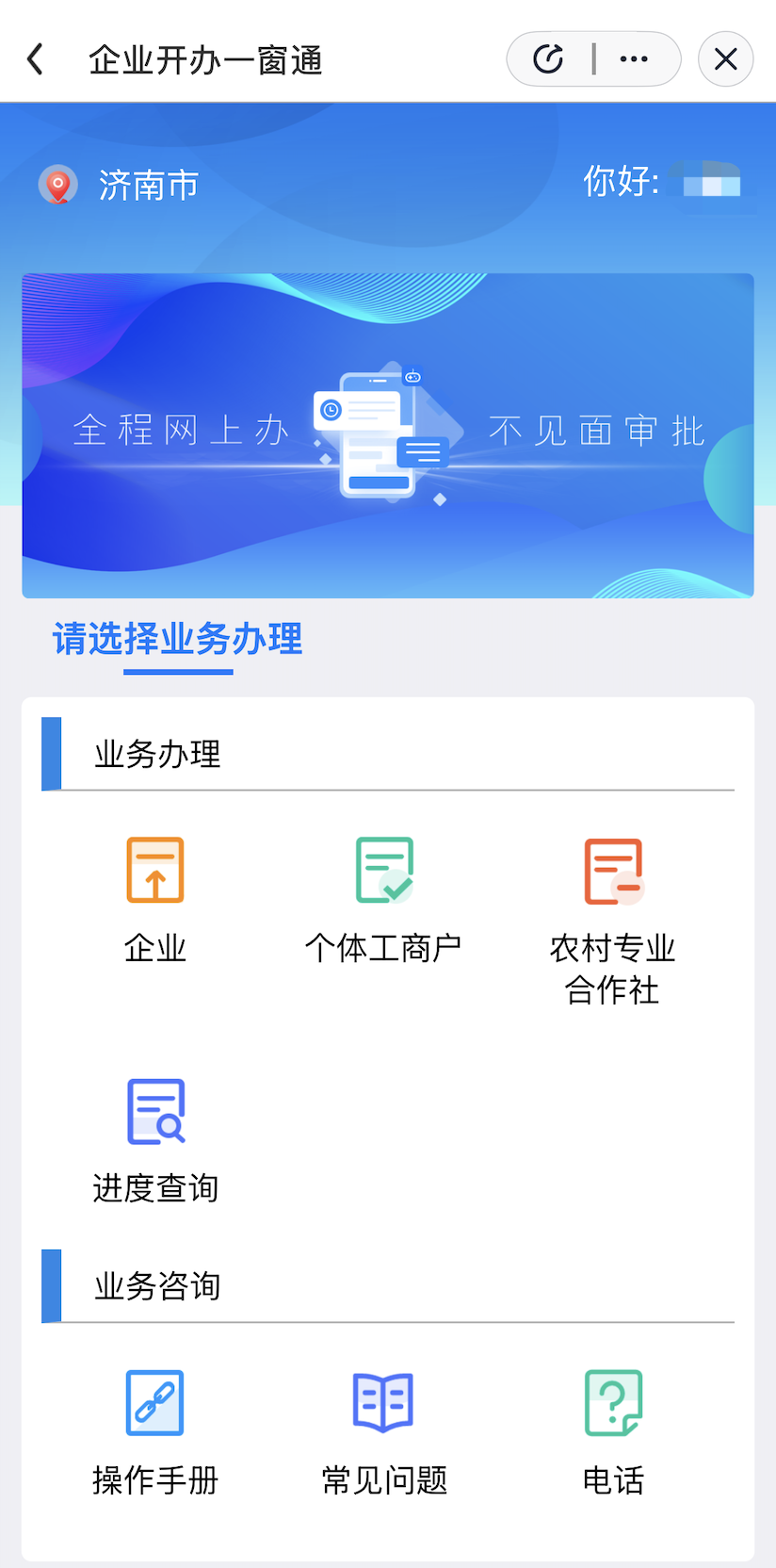Go back from 企业开办一窗通 page

pos(36,59)
